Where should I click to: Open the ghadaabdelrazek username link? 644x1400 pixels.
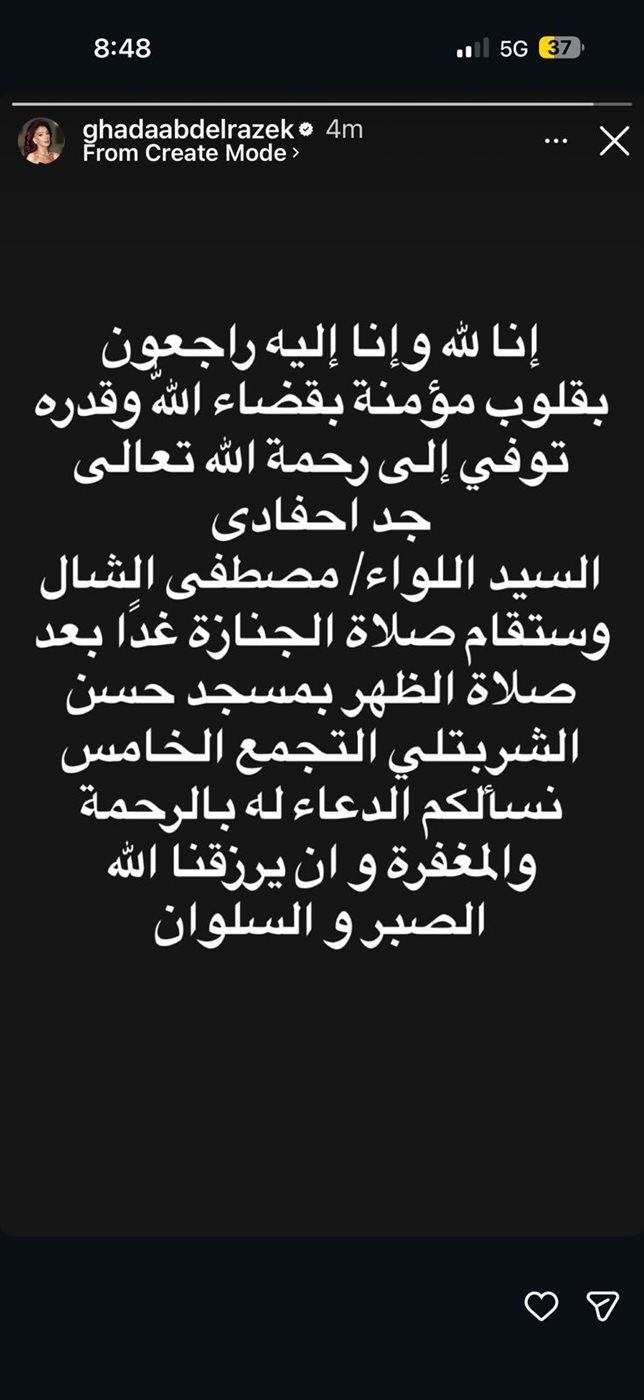188,130
